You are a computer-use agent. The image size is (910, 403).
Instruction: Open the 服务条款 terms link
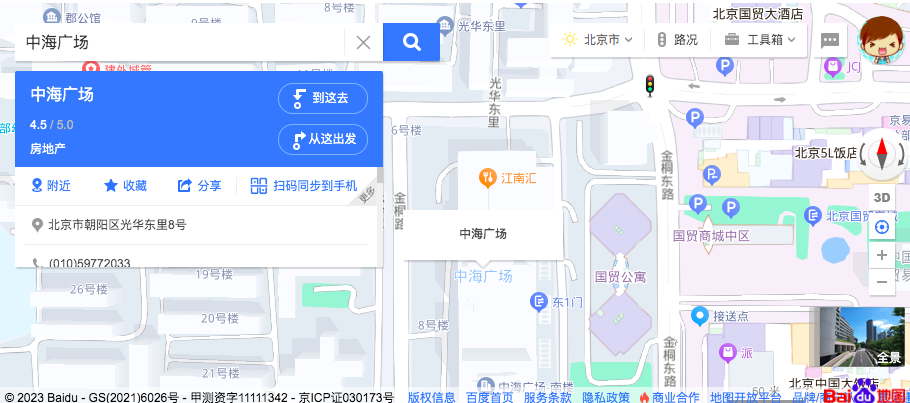[548, 397]
